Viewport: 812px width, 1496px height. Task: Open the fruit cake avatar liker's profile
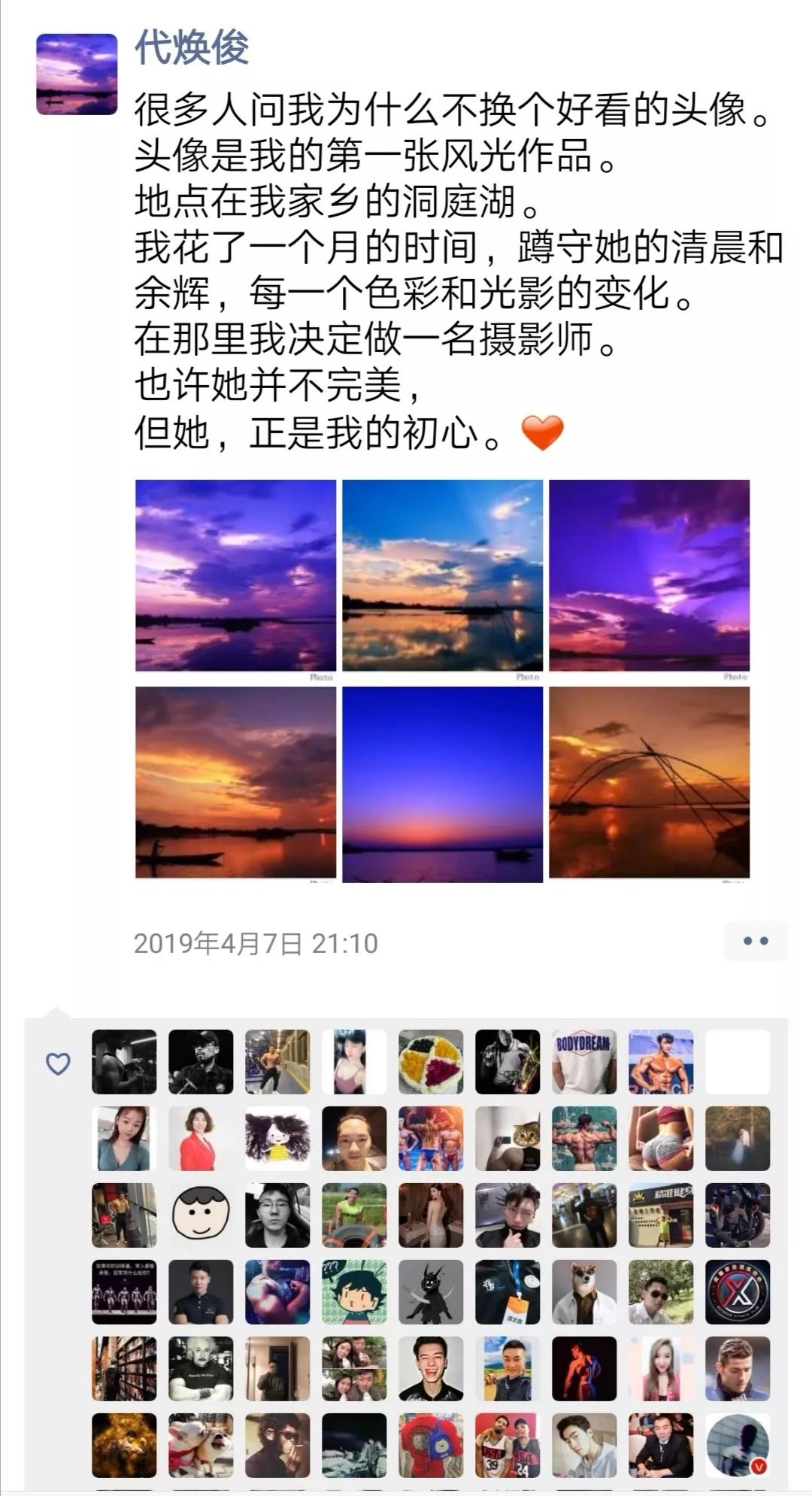(x=431, y=1061)
